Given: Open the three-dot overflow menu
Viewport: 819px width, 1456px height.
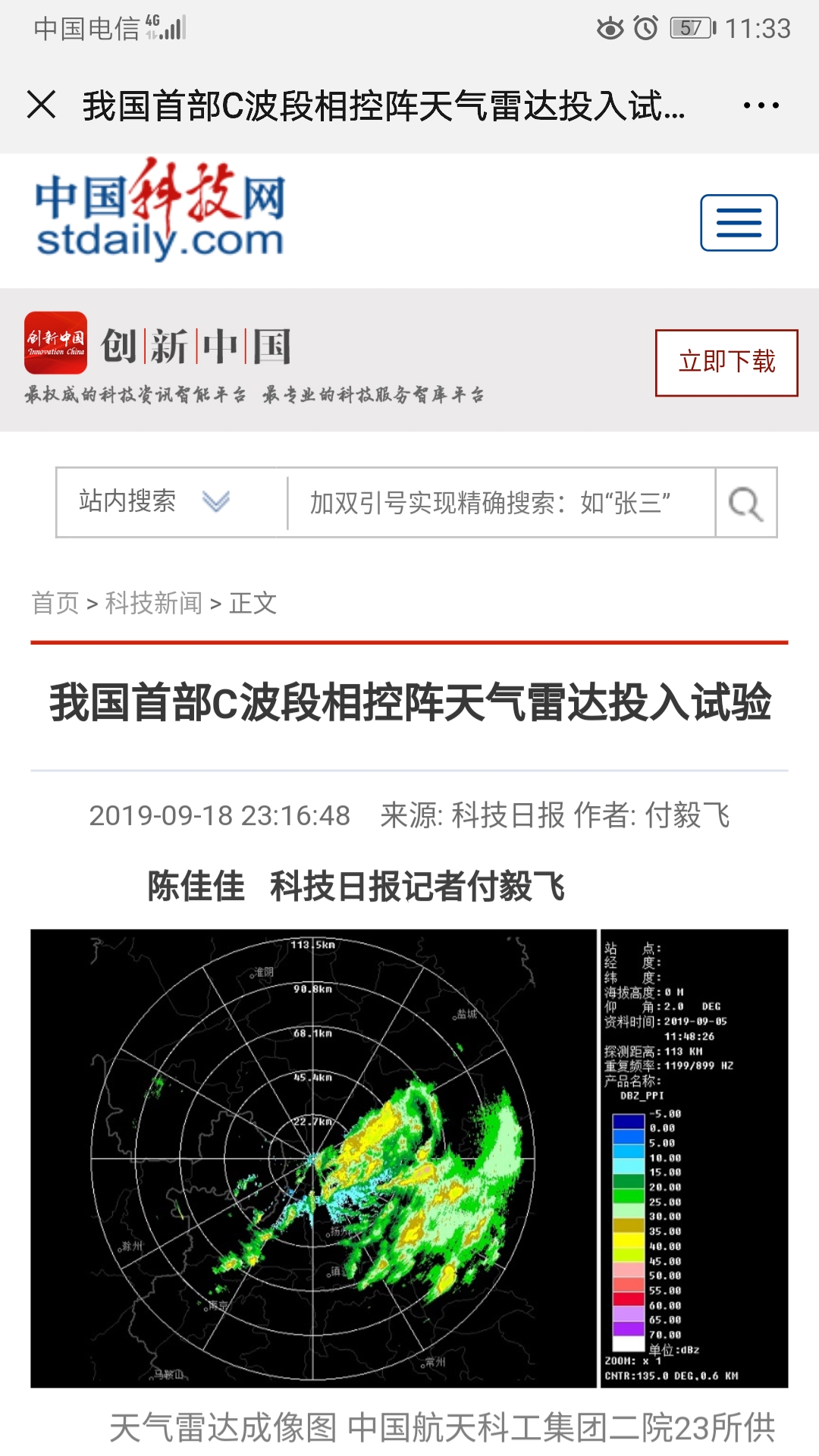Looking at the screenshot, I should [x=761, y=105].
